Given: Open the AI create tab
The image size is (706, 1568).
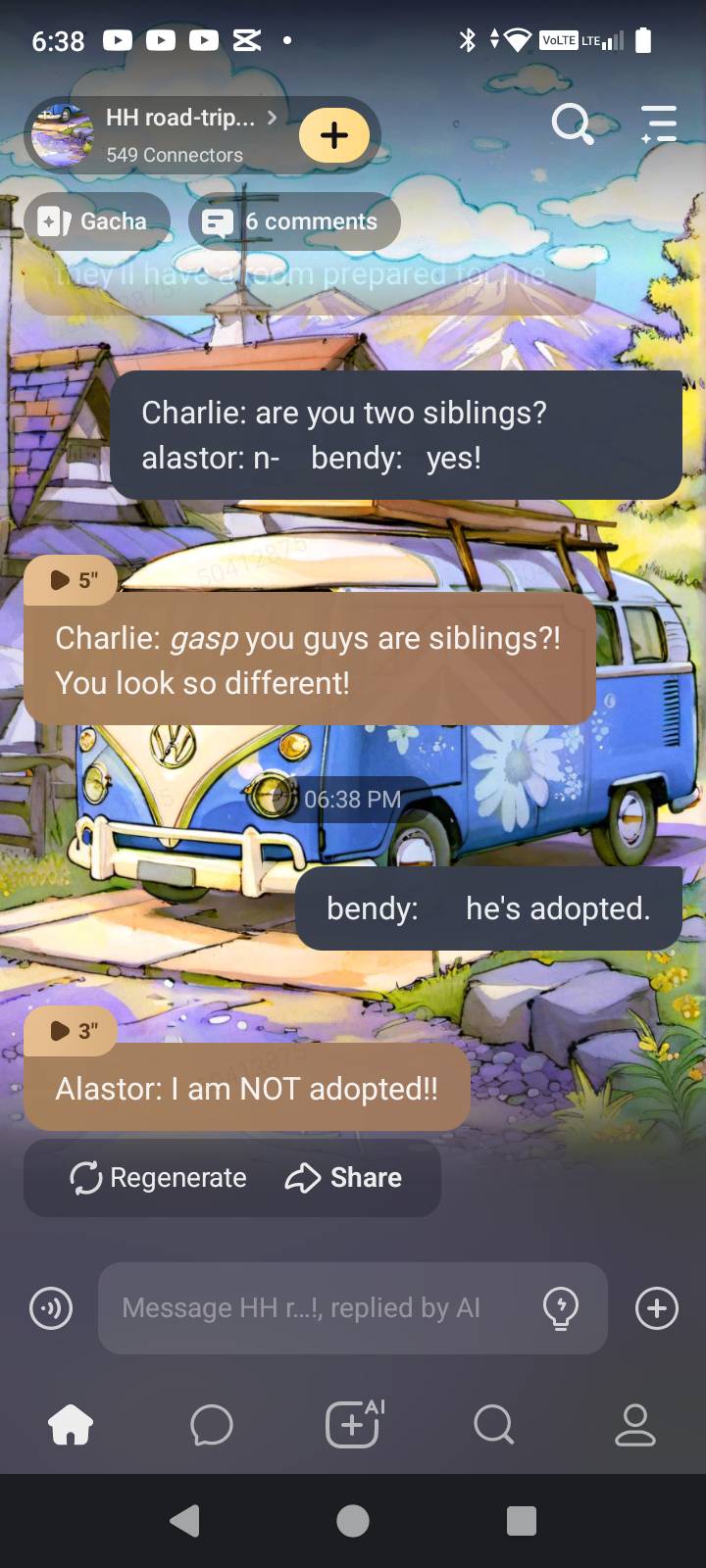Looking at the screenshot, I should click(353, 1425).
